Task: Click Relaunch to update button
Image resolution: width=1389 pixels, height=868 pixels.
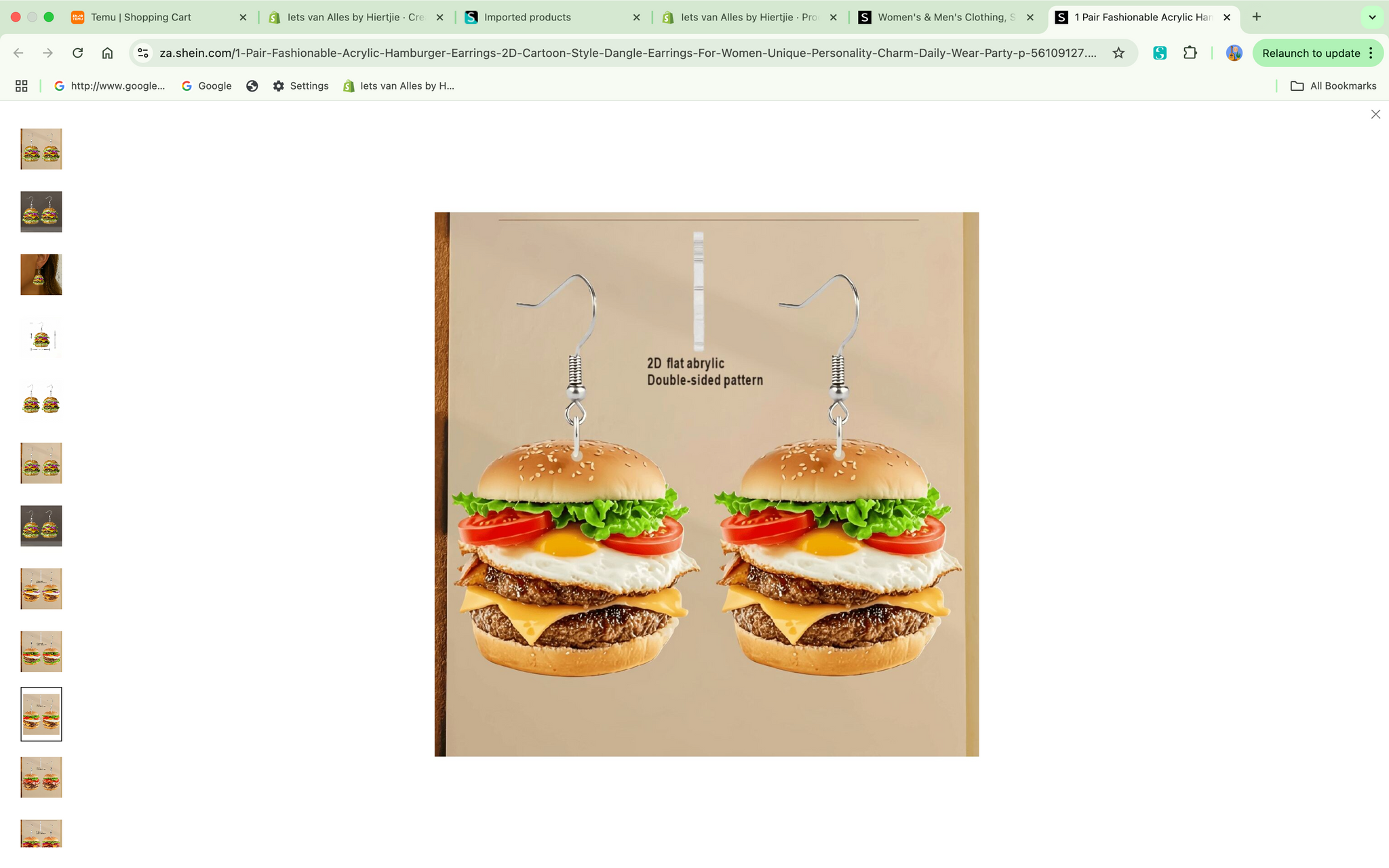Action: (1310, 53)
